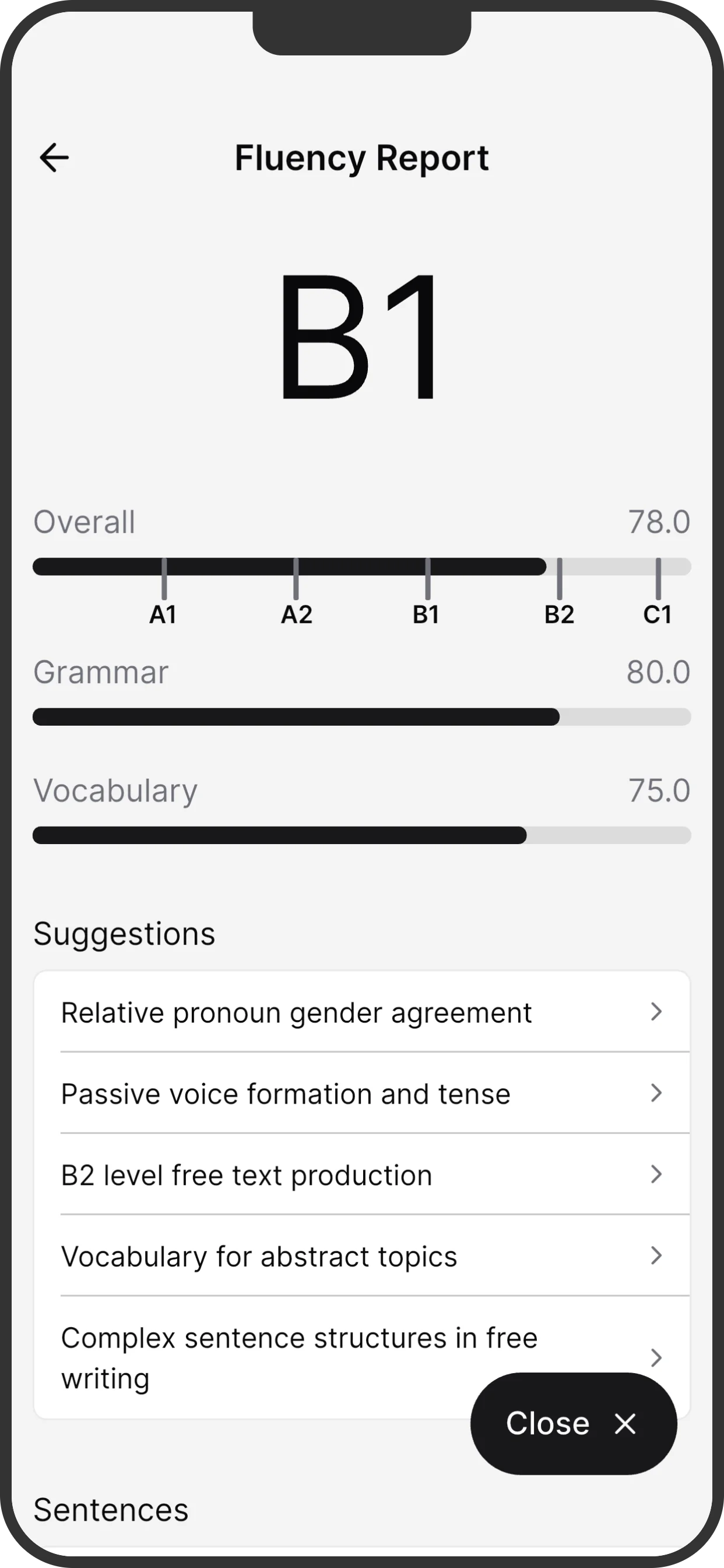The width and height of the screenshot is (724, 1568).
Task: Click the A2 label under the Overall bar
Action: (x=296, y=615)
